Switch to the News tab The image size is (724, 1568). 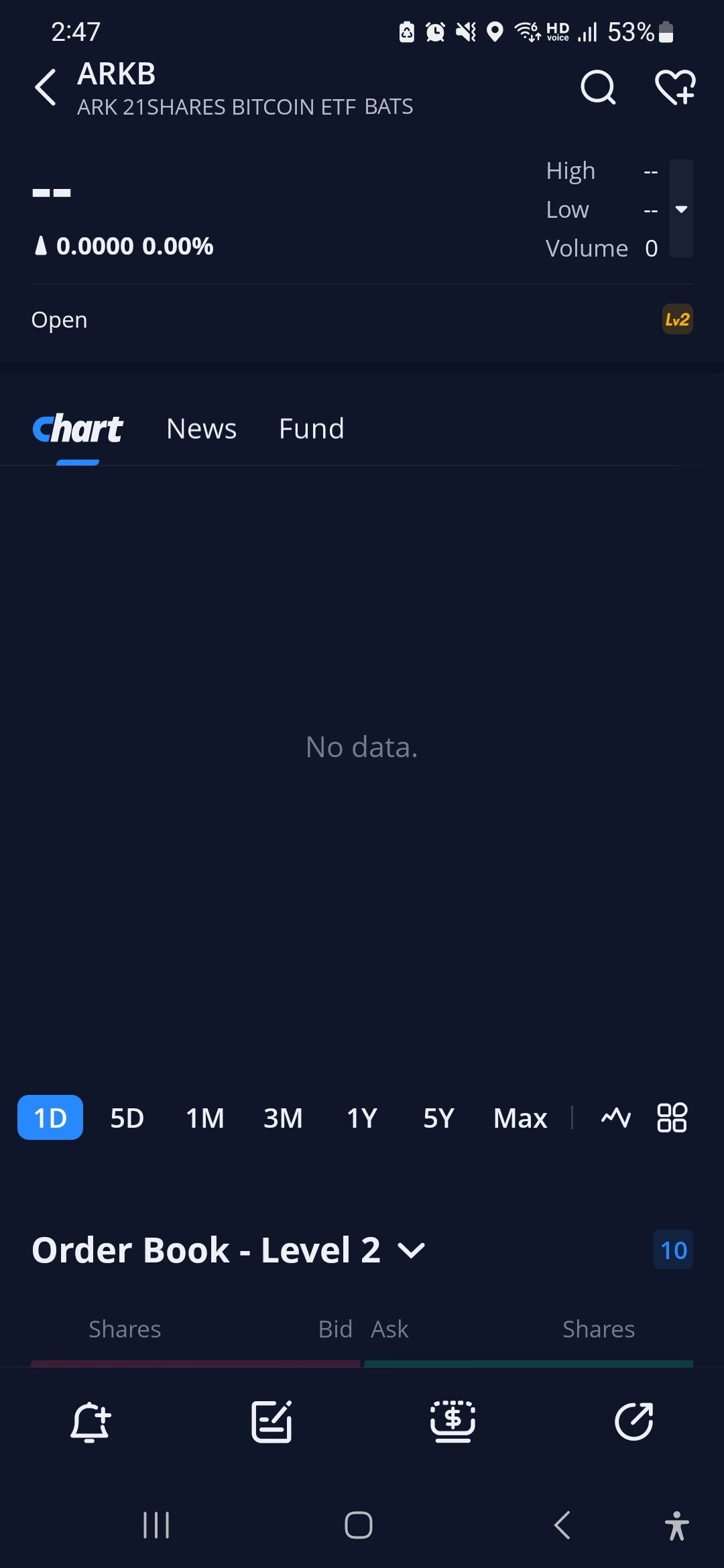click(x=201, y=429)
